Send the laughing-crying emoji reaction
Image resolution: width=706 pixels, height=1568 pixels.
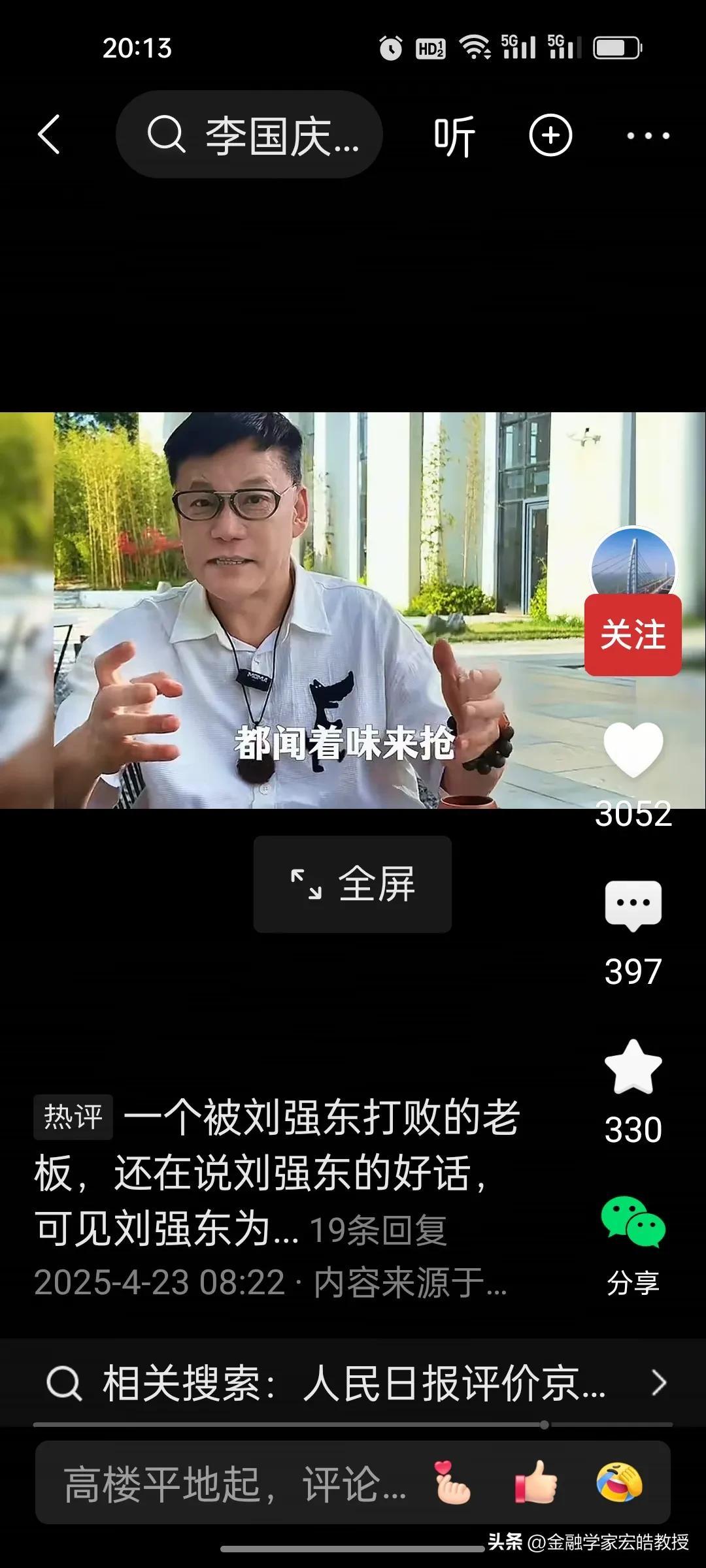[x=619, y=1483]
